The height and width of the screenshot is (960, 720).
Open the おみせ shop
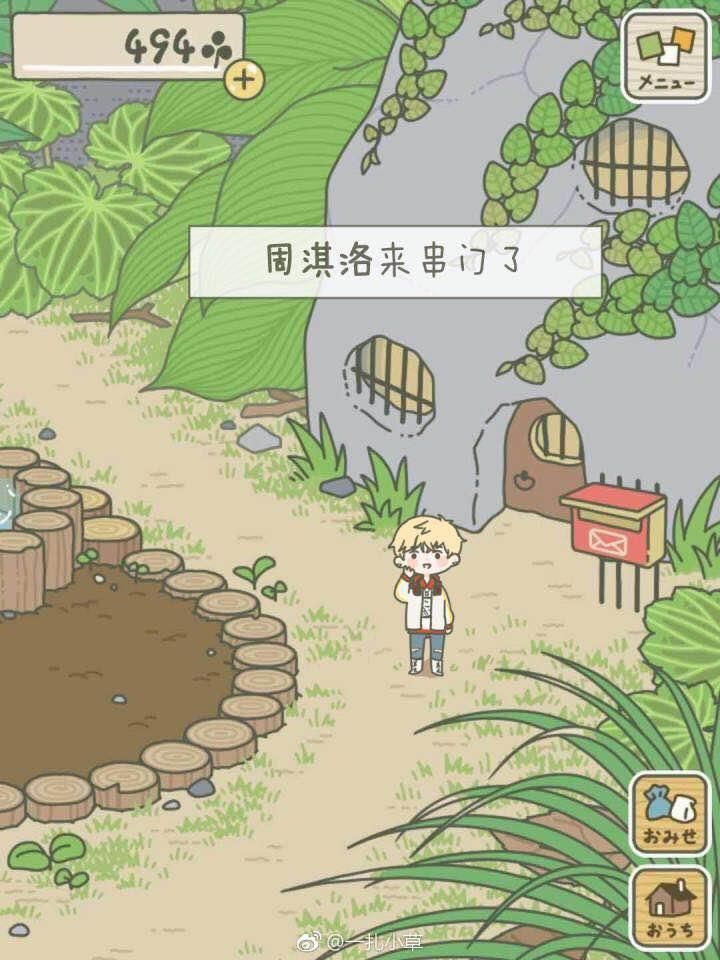coord(670,813)
